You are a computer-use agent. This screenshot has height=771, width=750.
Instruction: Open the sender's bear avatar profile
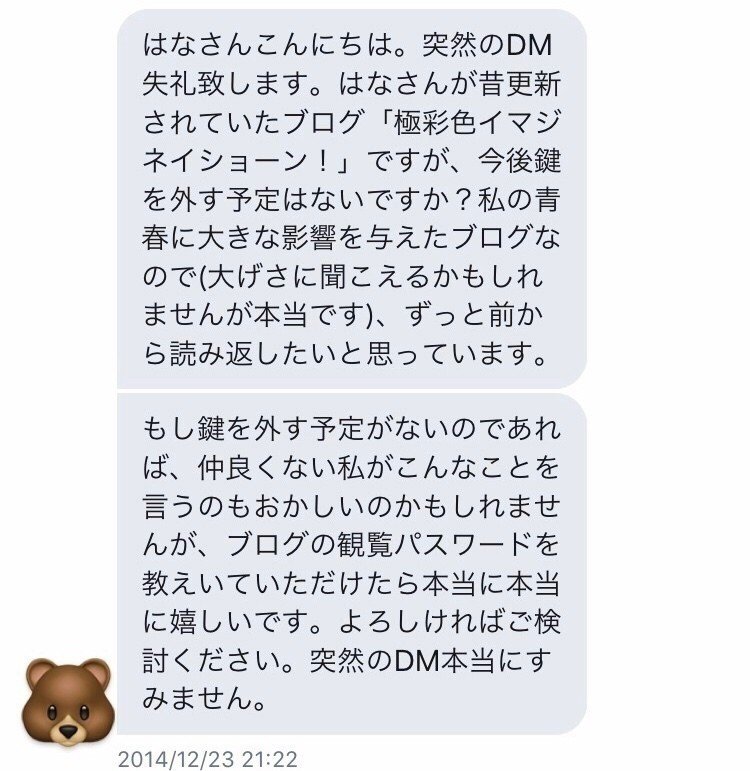[x=68, y=701]
